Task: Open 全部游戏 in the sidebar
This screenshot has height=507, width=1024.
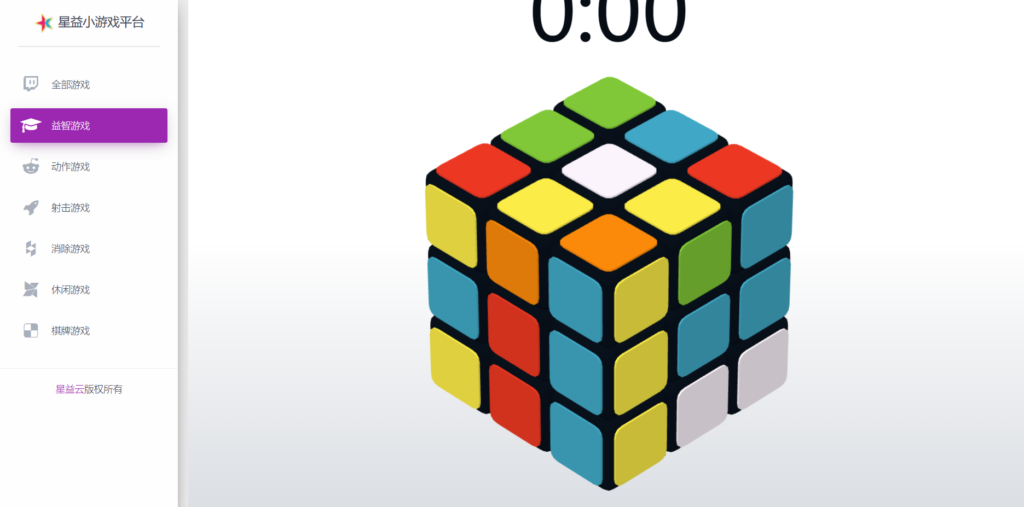Action: 70,85
